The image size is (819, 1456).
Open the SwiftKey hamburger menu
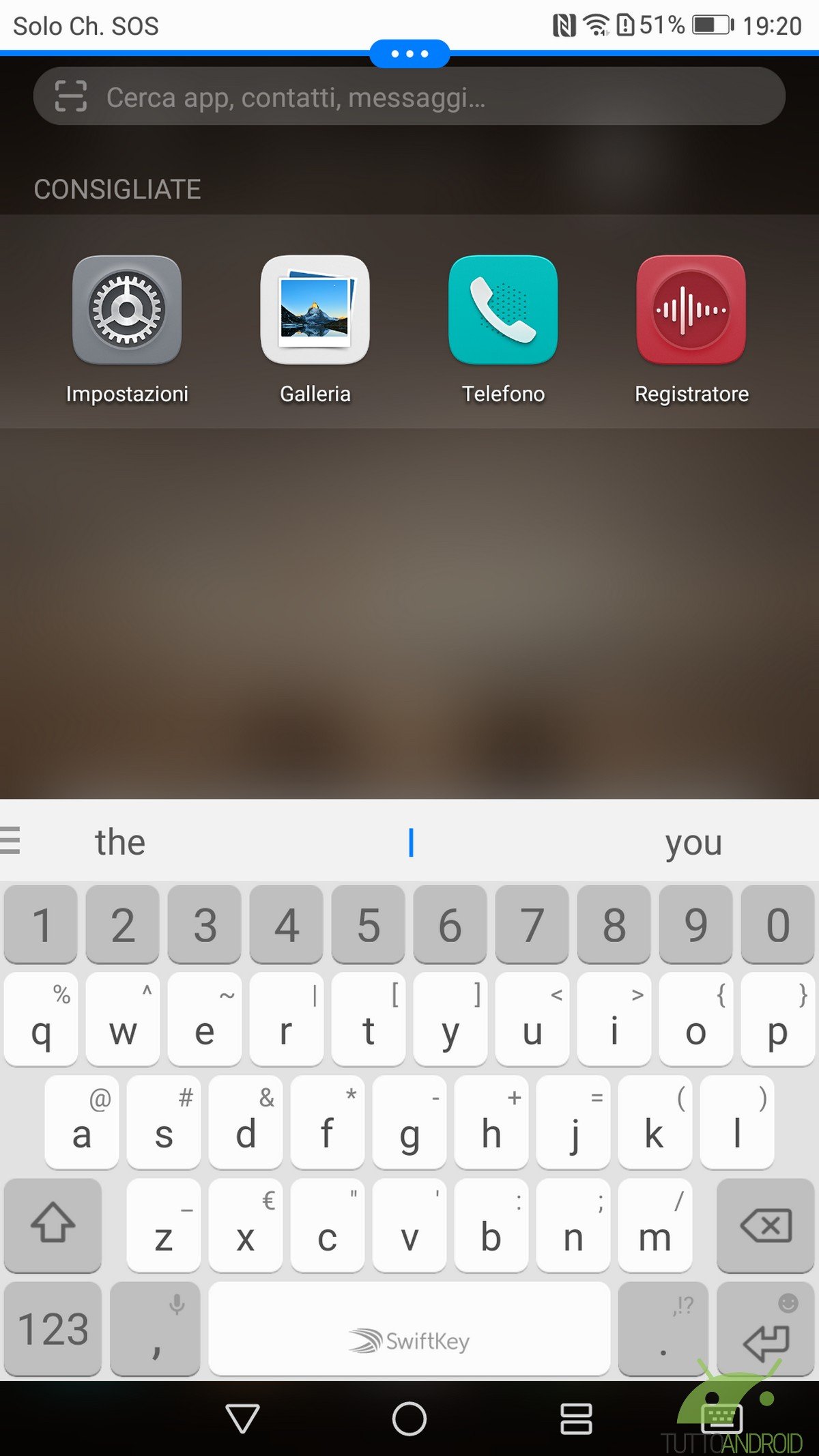point(10,840)
